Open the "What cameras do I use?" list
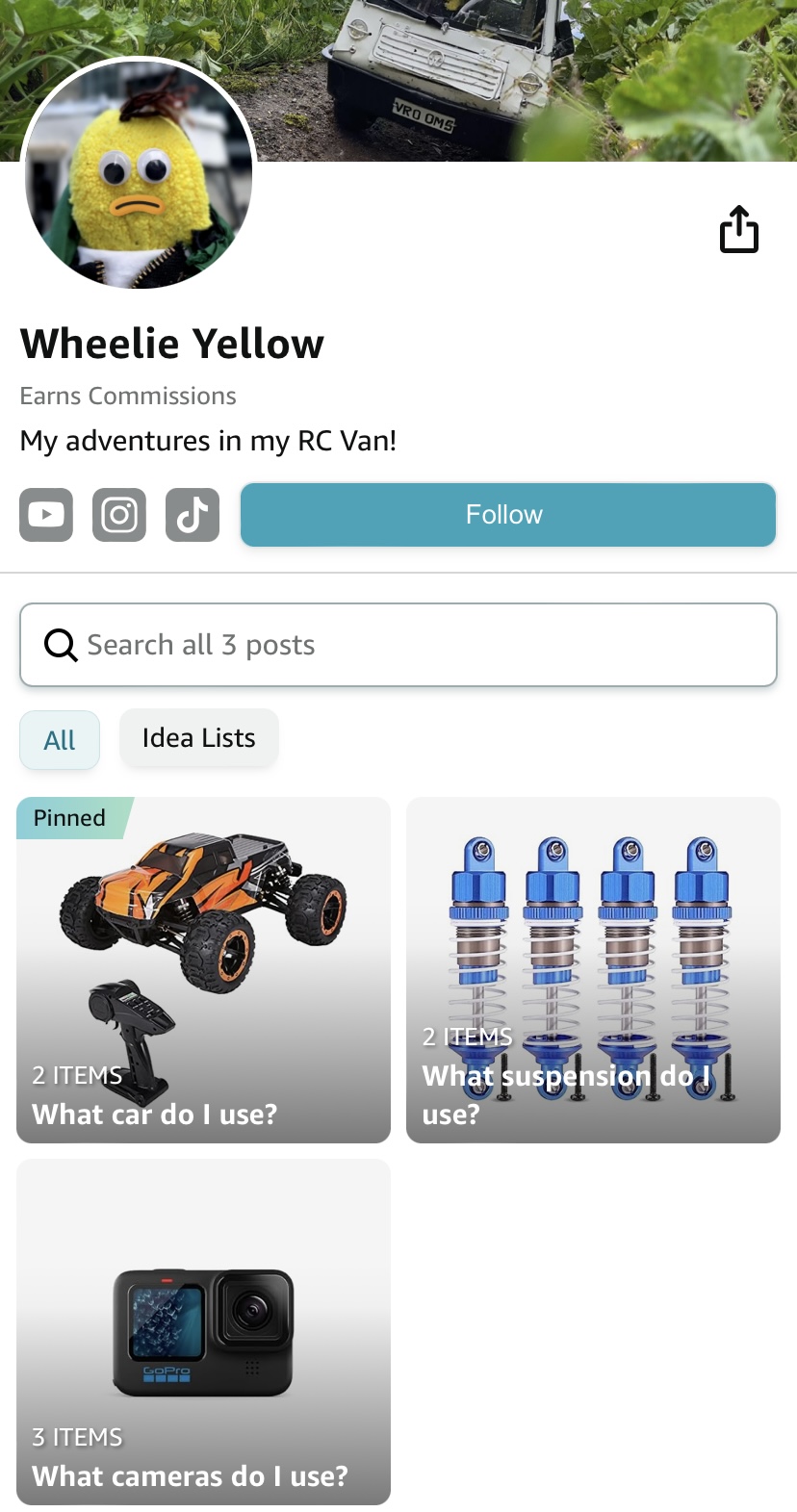This screenshot has height=1512, width=797. coord(204,1332)
